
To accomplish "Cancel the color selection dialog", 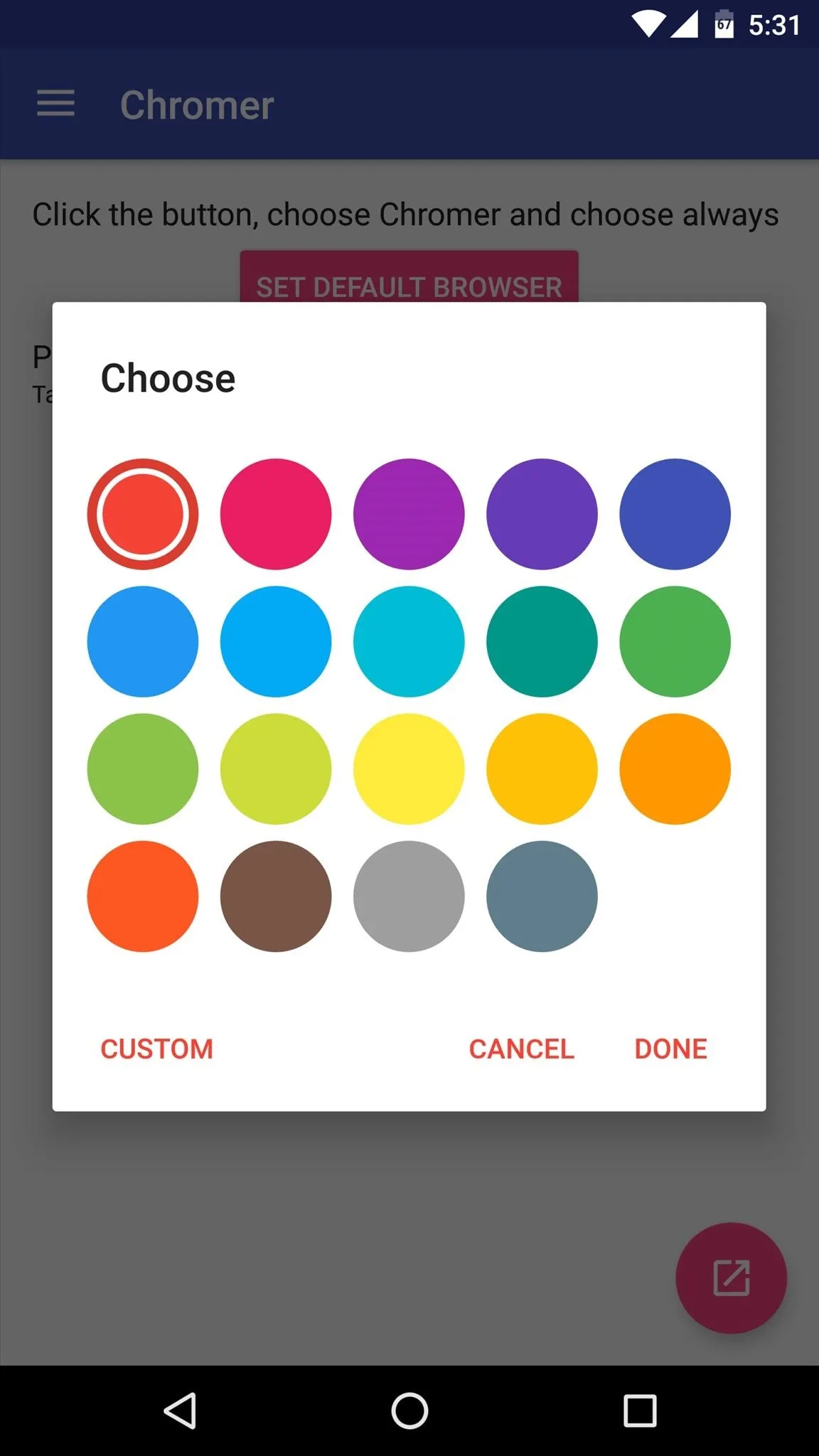I will [x=521, y=1049].
